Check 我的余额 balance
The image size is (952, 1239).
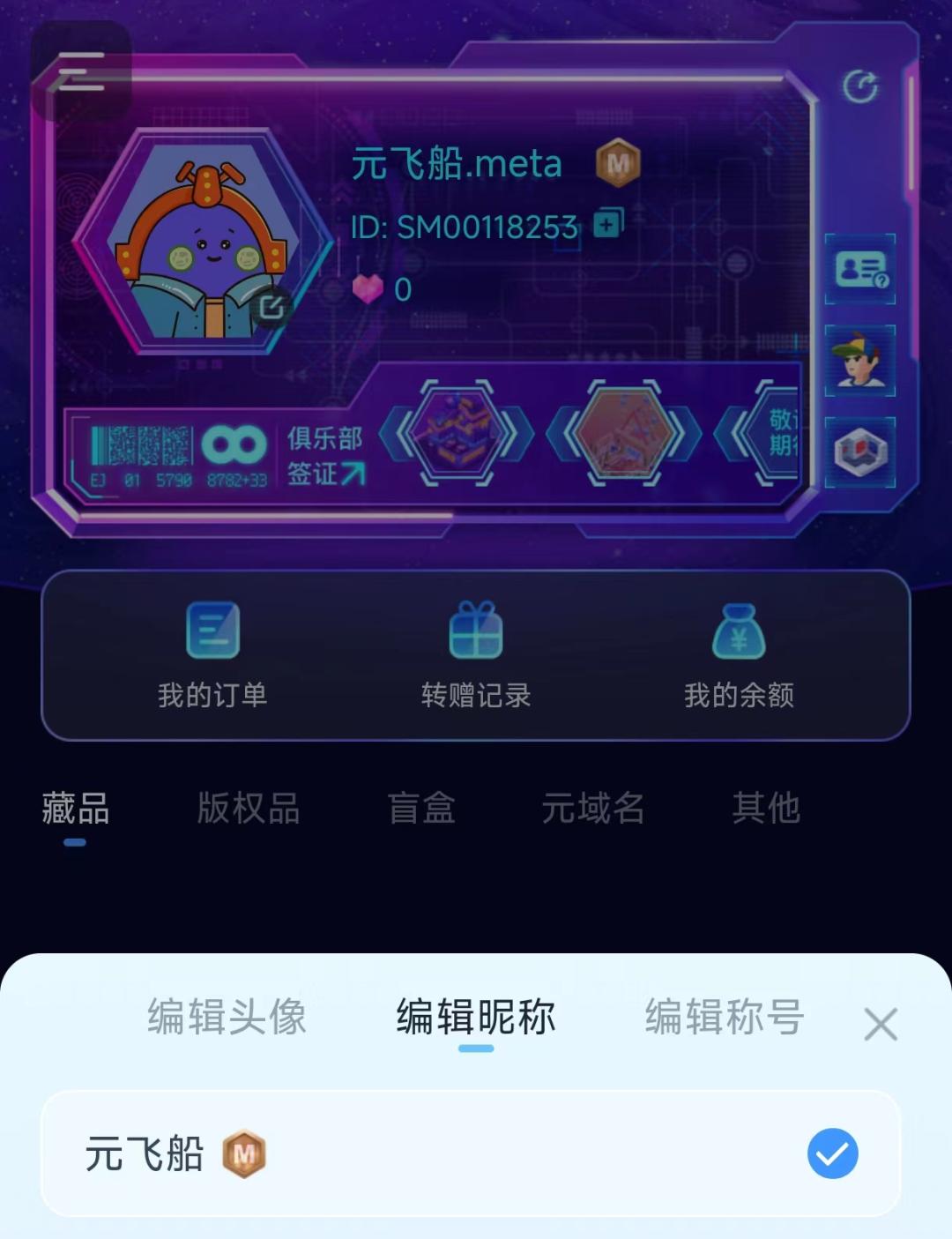[x=739, y=655]
